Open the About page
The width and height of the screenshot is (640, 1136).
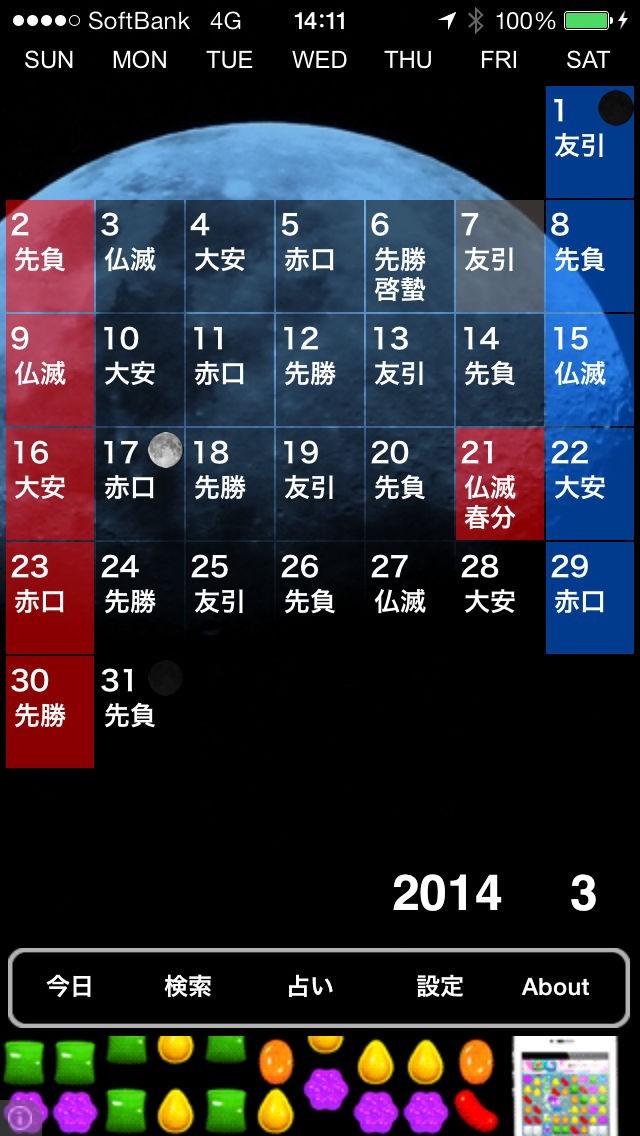555,987
